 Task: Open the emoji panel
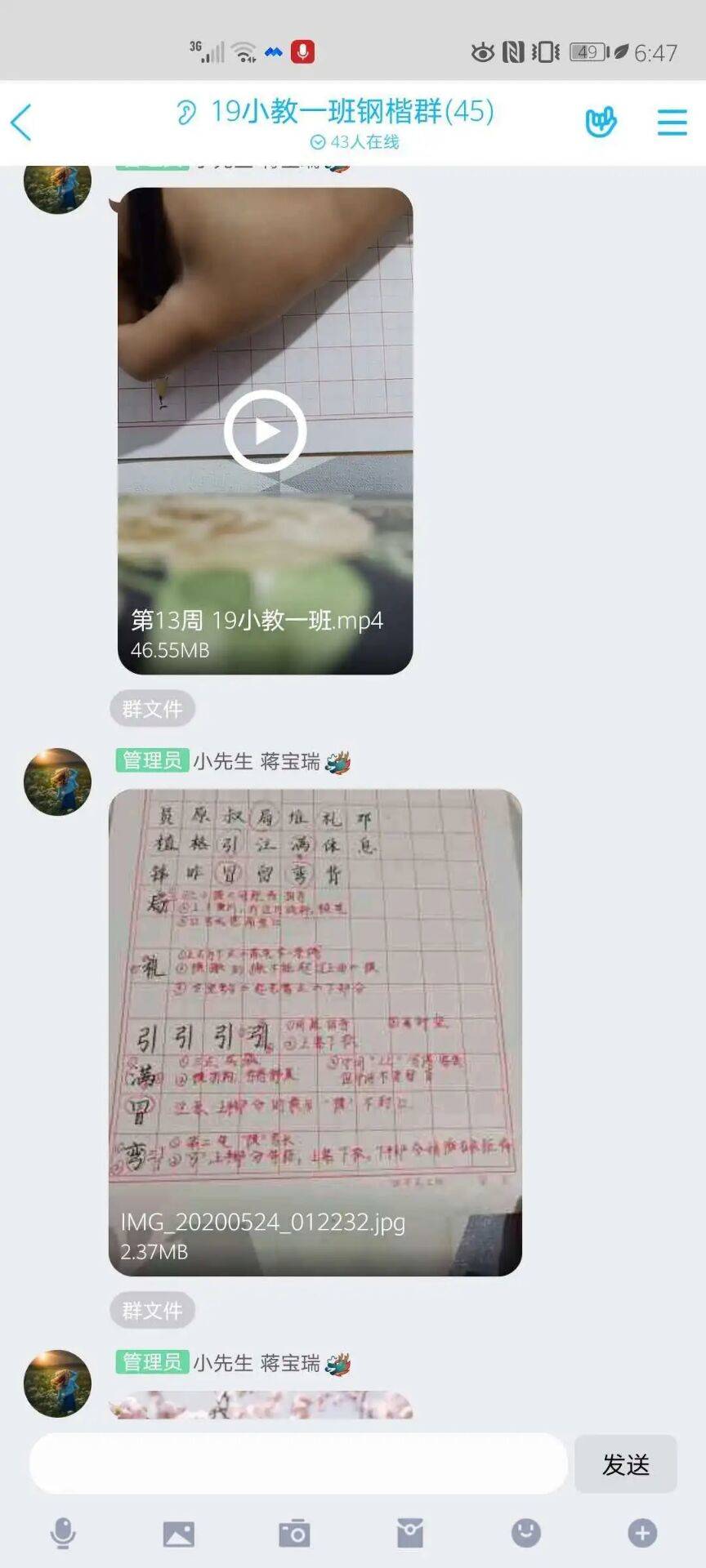pos(526,1533)
